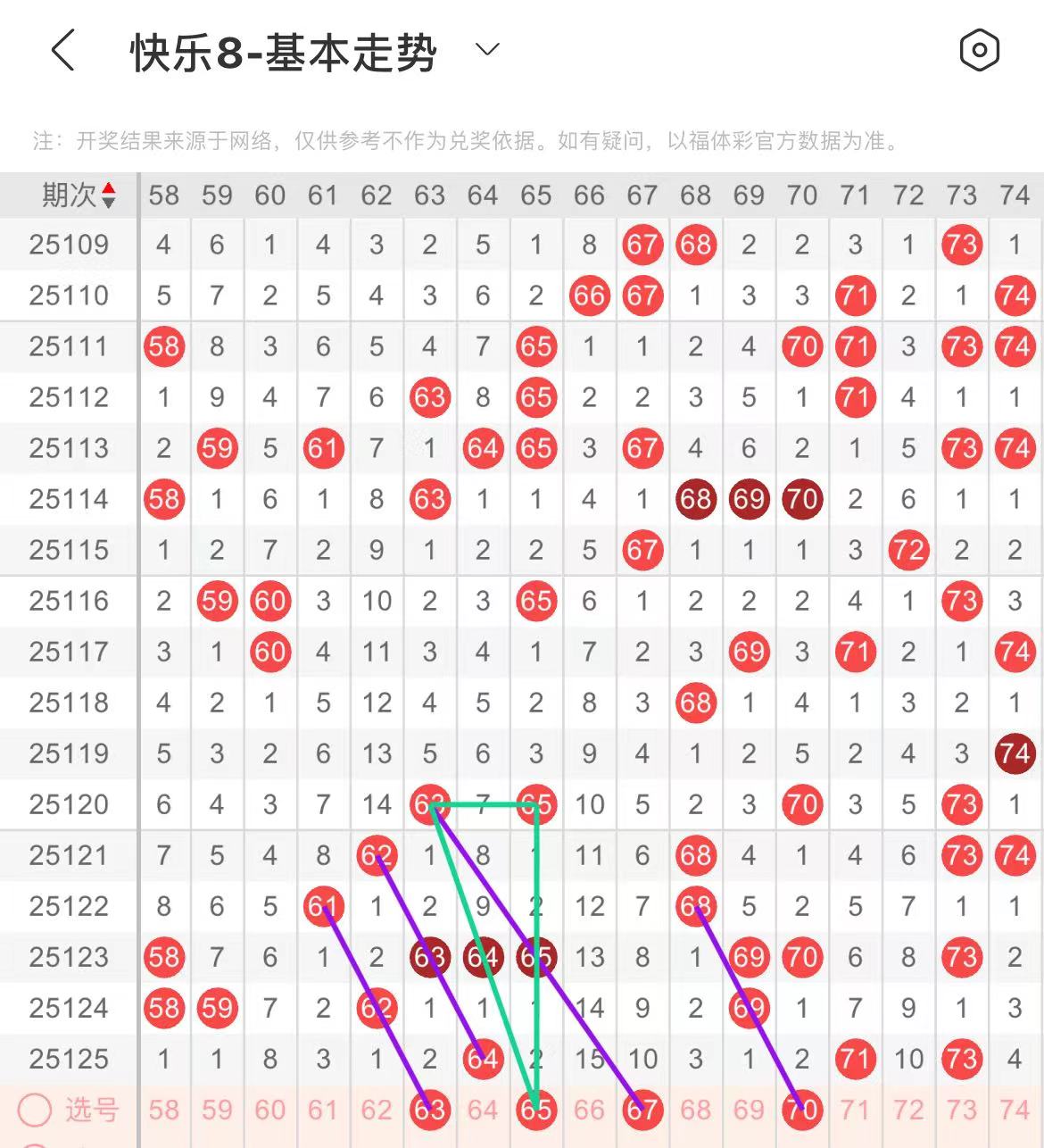Go back from the 快乐8 trend chart
1044x1148 pixels.
[x=62, y=50]
